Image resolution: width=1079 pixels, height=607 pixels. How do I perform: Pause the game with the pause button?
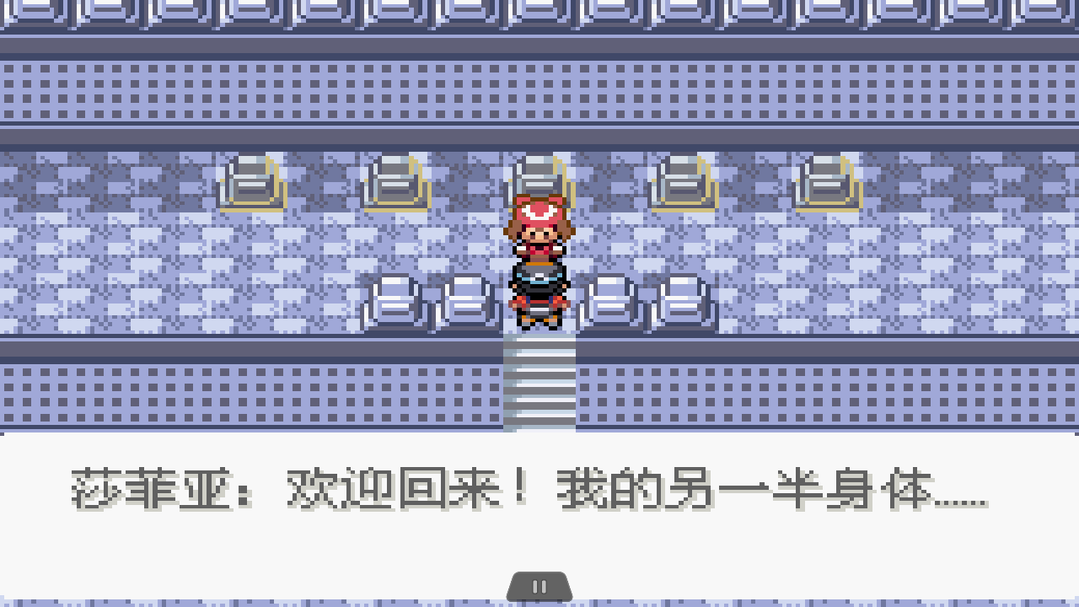tap(539, 587)
